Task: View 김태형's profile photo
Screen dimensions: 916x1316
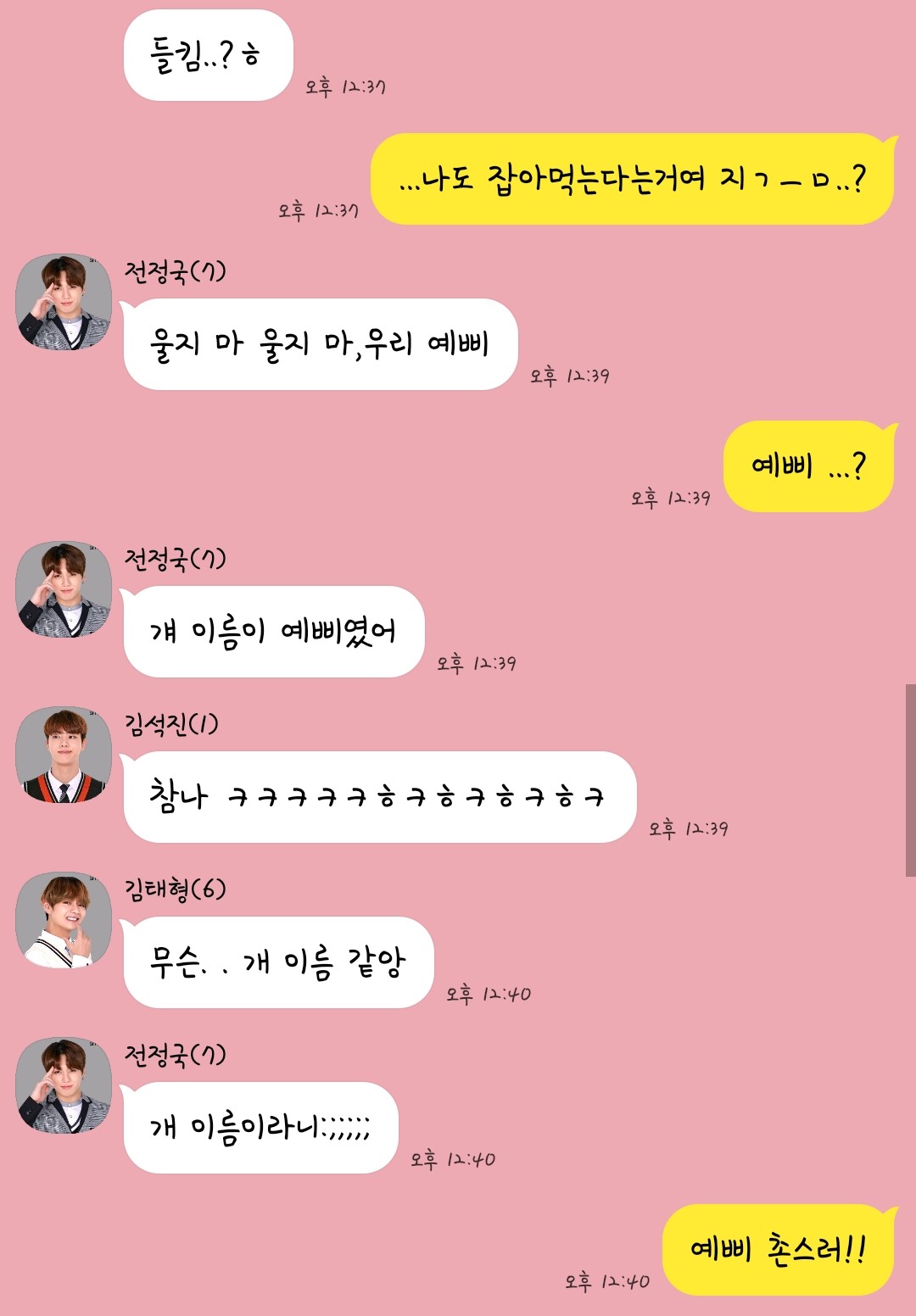Action: [64, 920]
